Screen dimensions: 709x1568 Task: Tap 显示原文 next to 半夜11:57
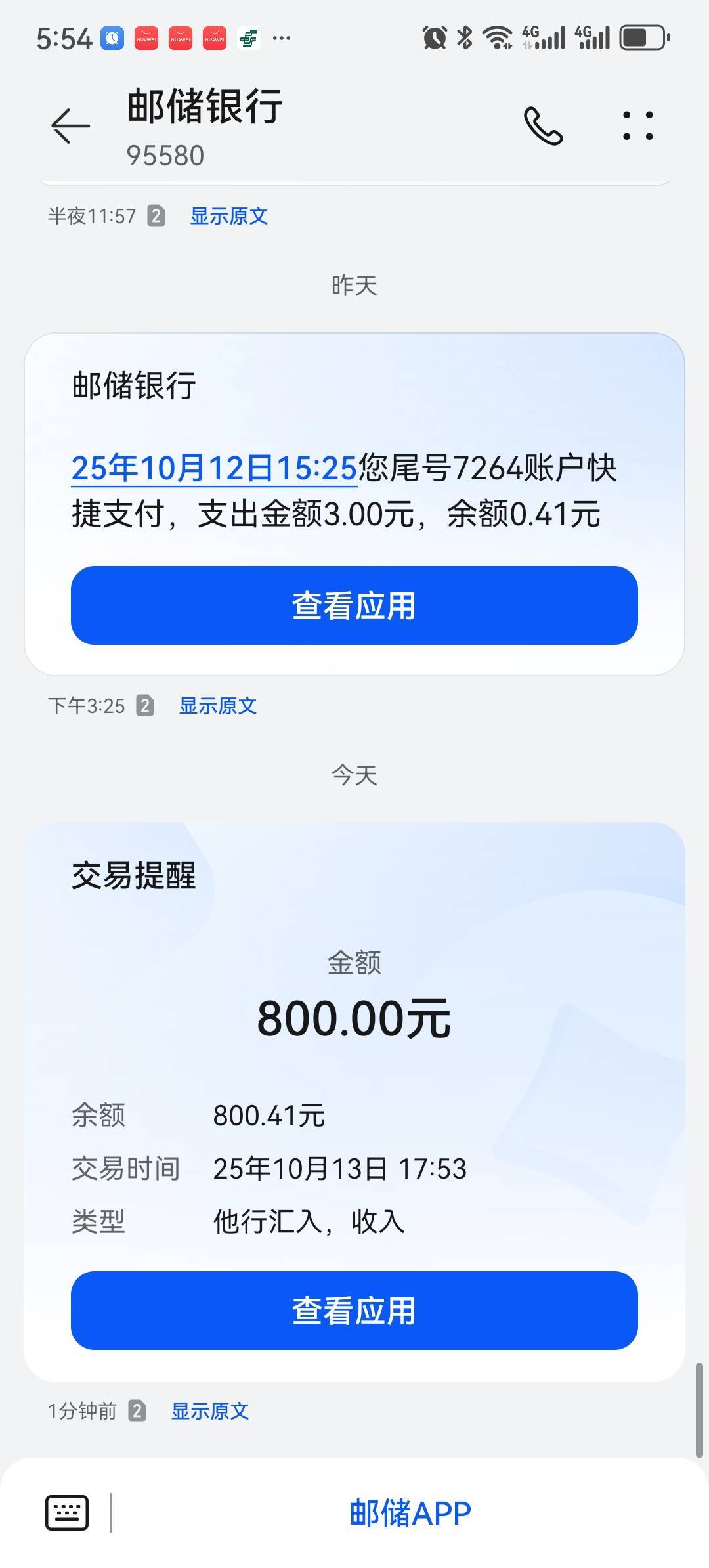click(x=229, y=216)
